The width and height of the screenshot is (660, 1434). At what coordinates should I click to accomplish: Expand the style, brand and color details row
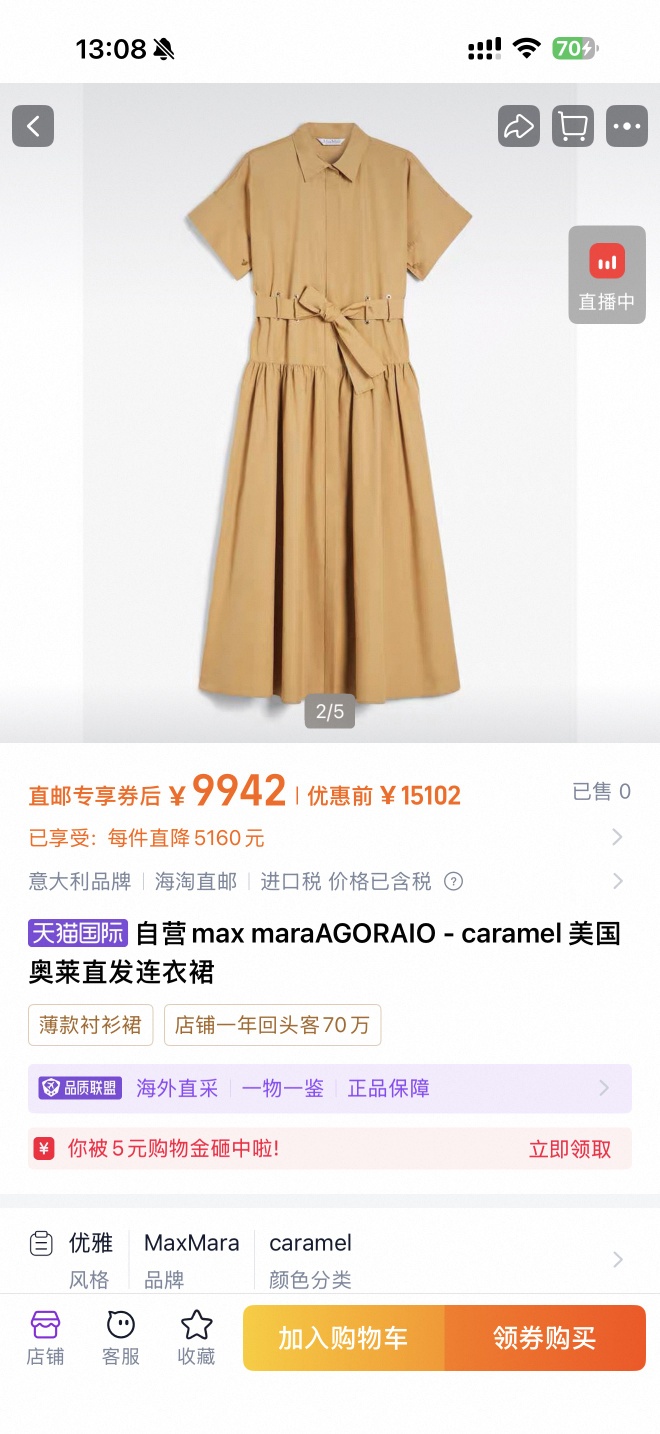tap(617, 1259)
